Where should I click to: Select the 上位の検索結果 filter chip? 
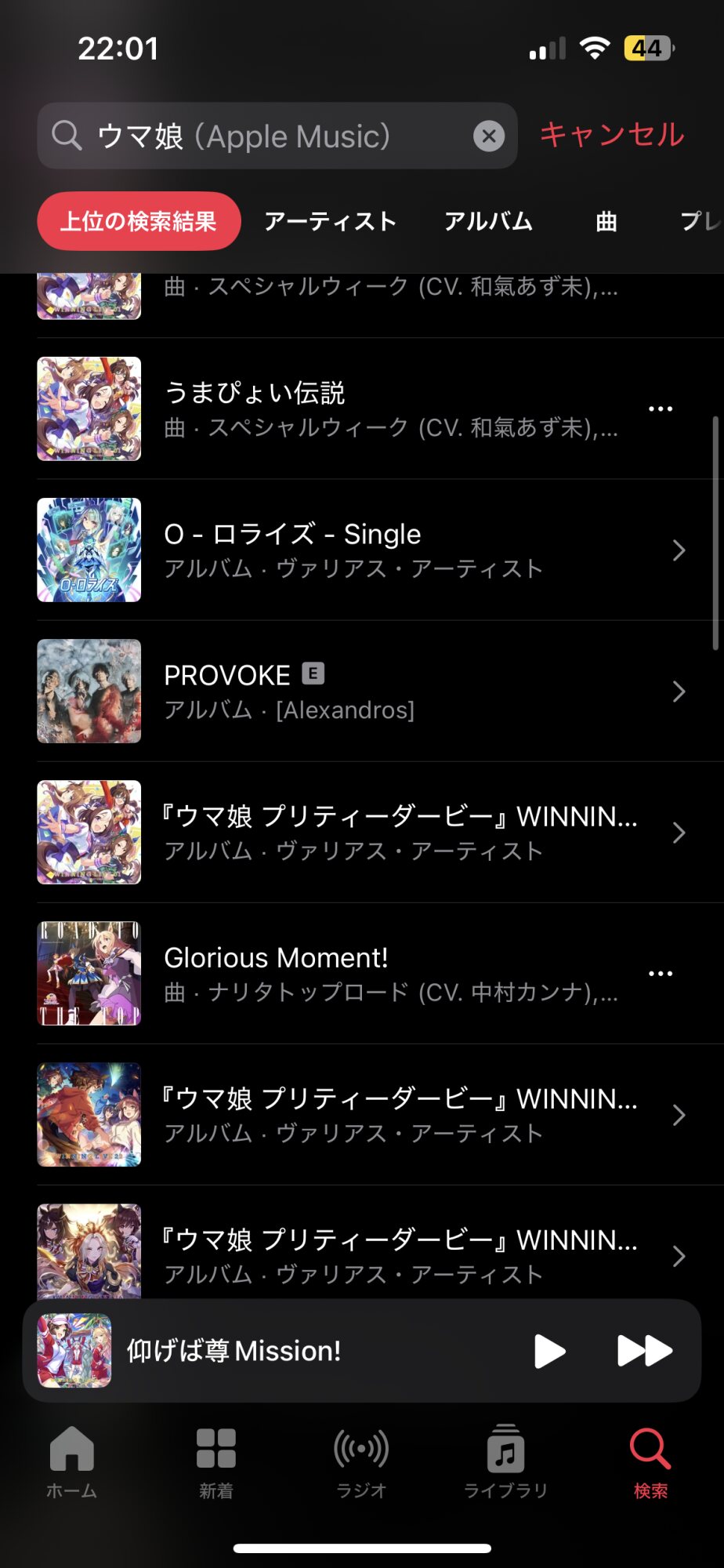click(139, 221)
